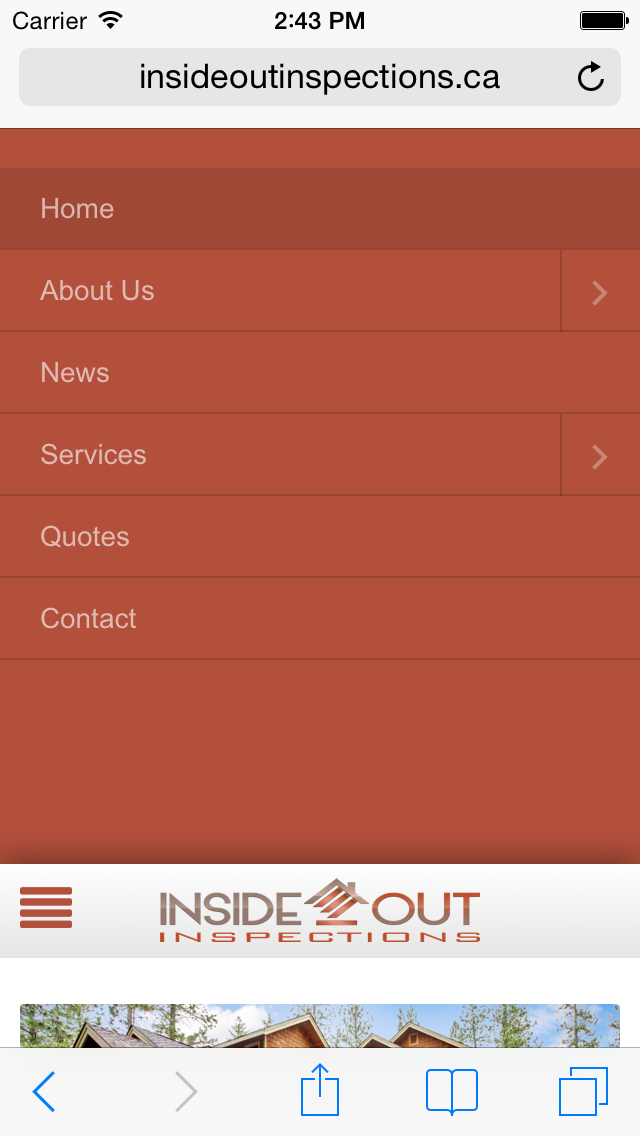640x1136 pixels.
Task: Reload the page
Action: pos(591,77)
